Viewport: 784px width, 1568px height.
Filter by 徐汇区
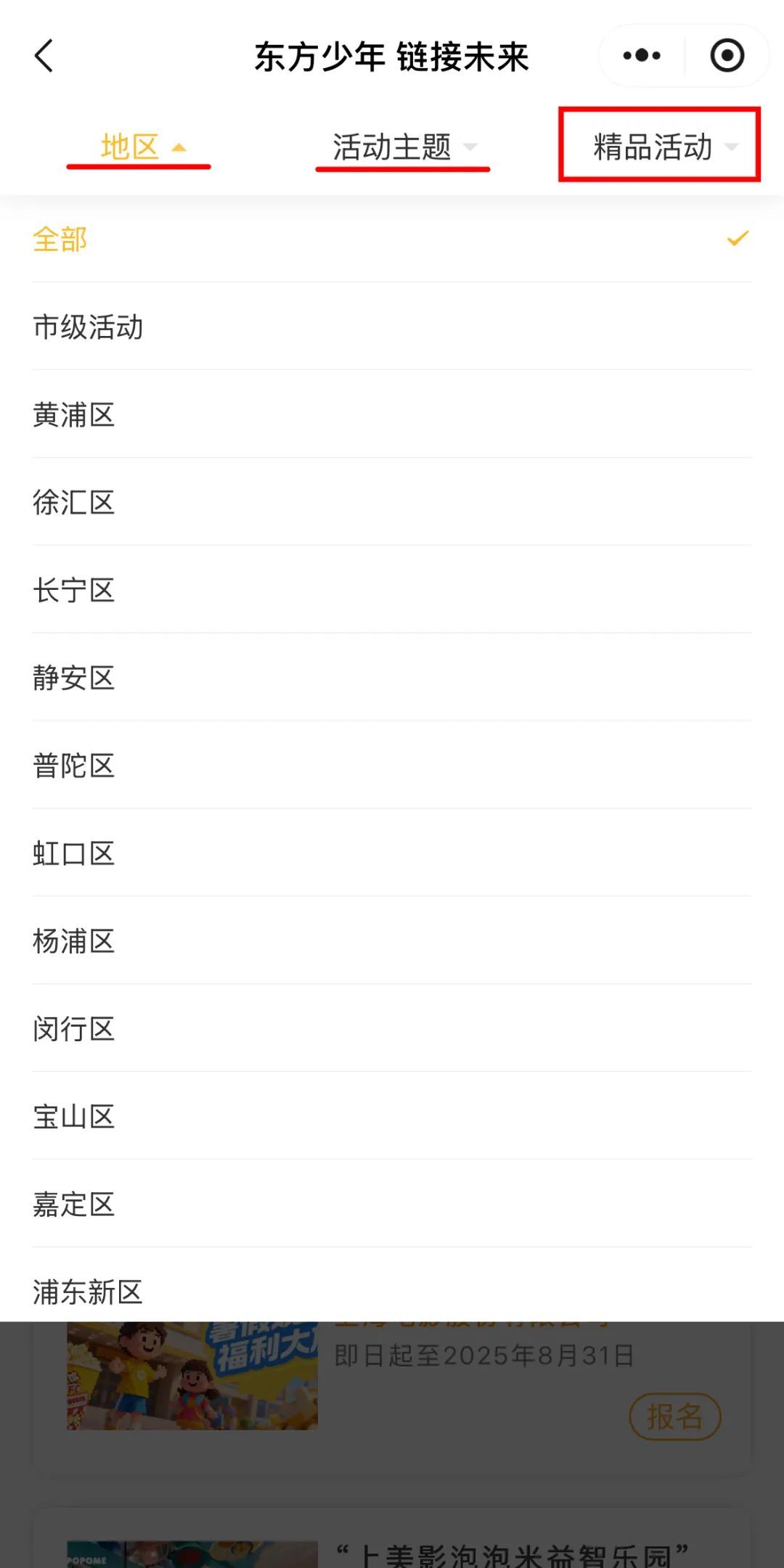tap(392, 502)
